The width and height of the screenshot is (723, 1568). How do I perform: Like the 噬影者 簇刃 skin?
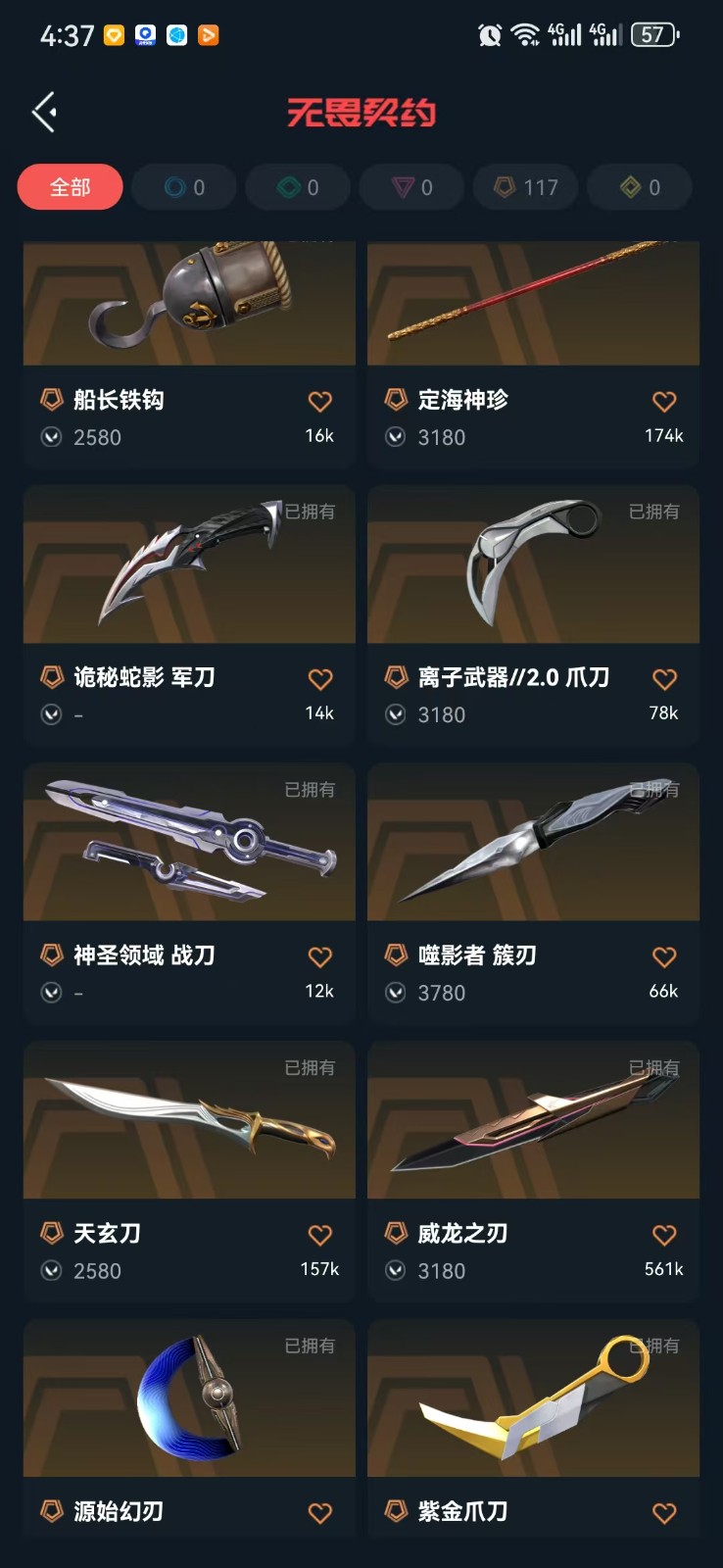coord(664,956)
